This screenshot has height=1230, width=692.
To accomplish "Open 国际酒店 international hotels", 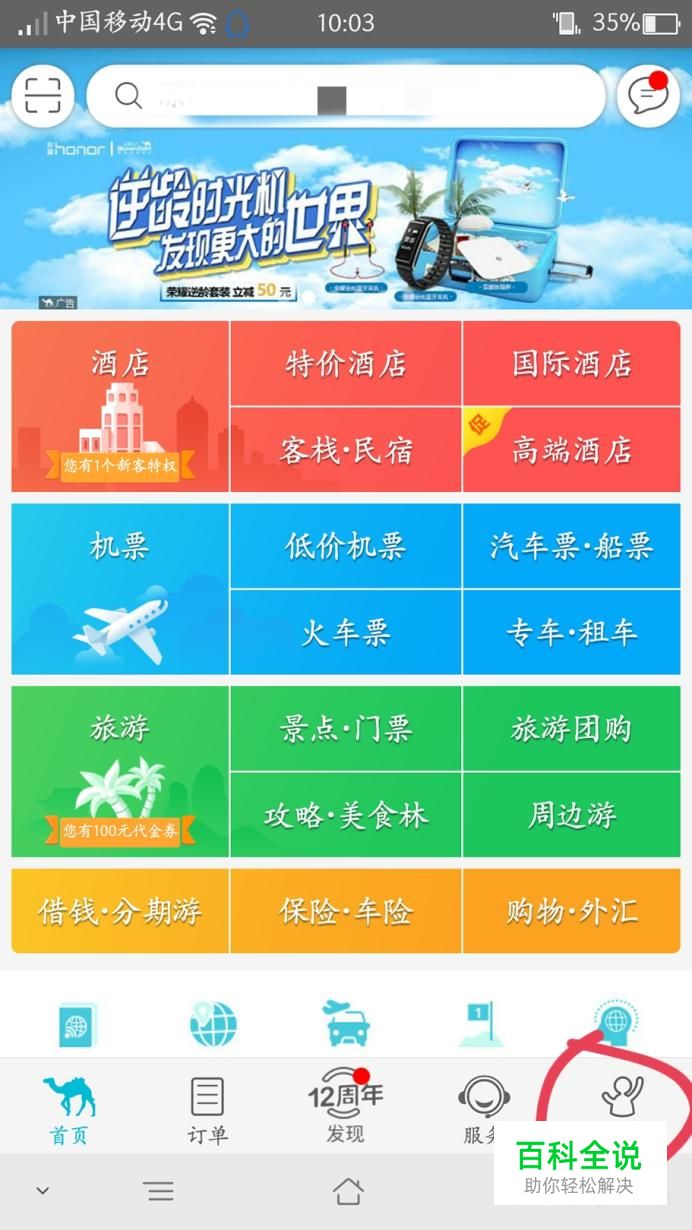I will click(571, 364).
